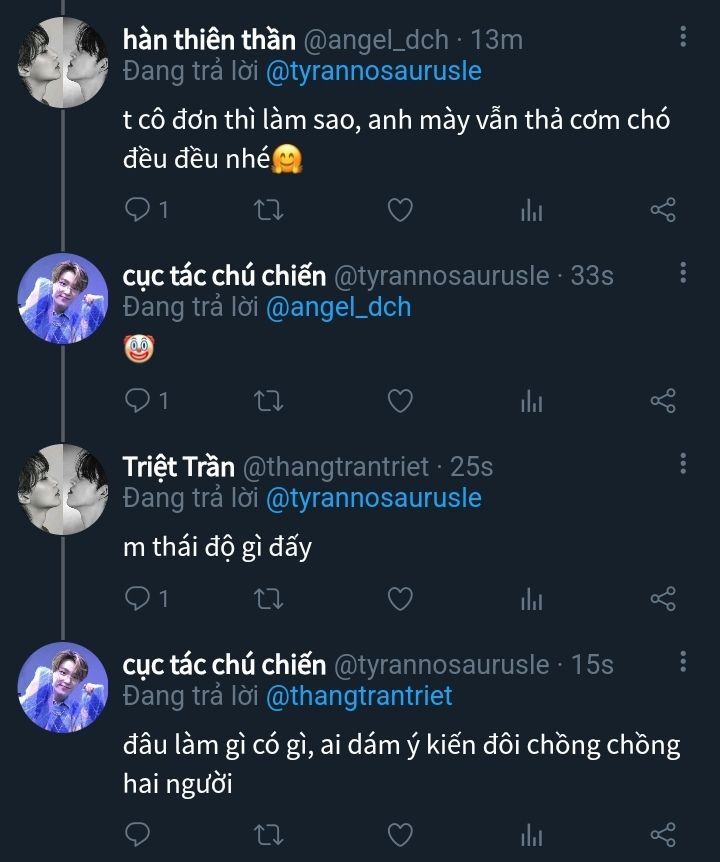Reply to the tweet posted 15s ago
This screenshot has width=720, height=862.
pos(139,833)
